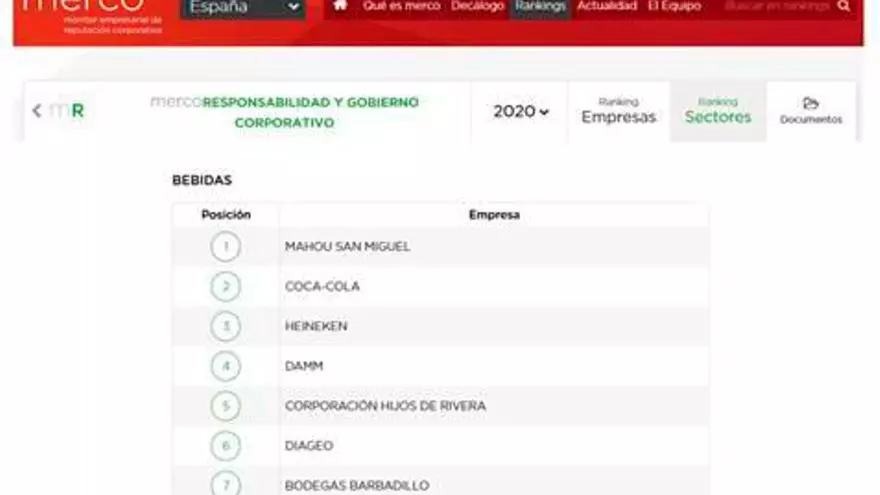Image resolution: width=880 pixels, height=495 pixels.
Task: Open El Equipo page
Action: click(674, 6)
